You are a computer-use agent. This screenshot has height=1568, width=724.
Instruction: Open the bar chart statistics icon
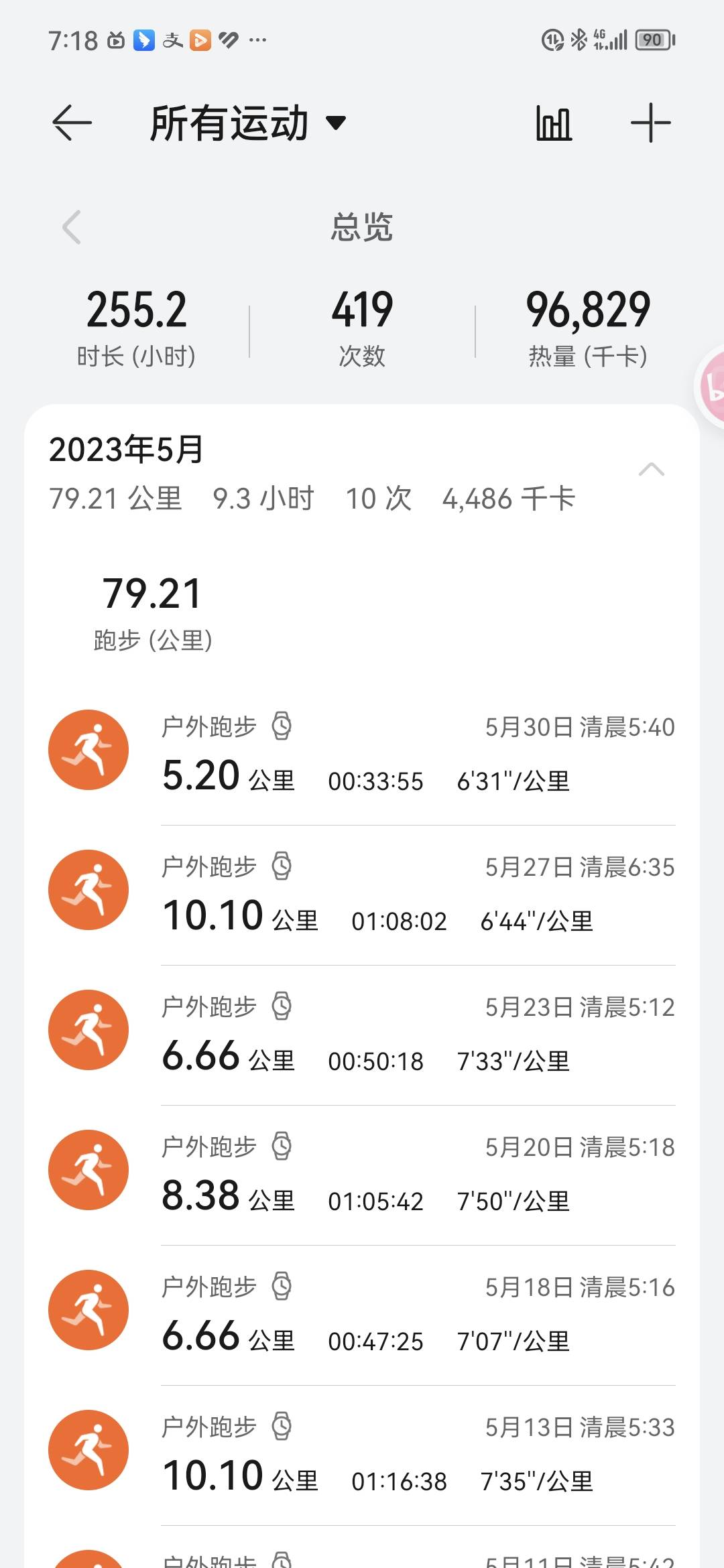pos(555,122)
